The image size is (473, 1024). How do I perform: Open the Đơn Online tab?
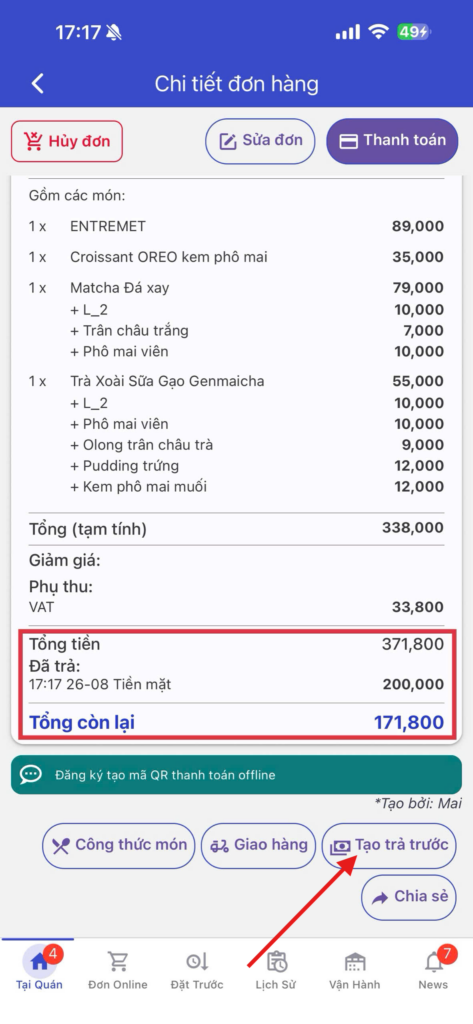click(118, 969)
